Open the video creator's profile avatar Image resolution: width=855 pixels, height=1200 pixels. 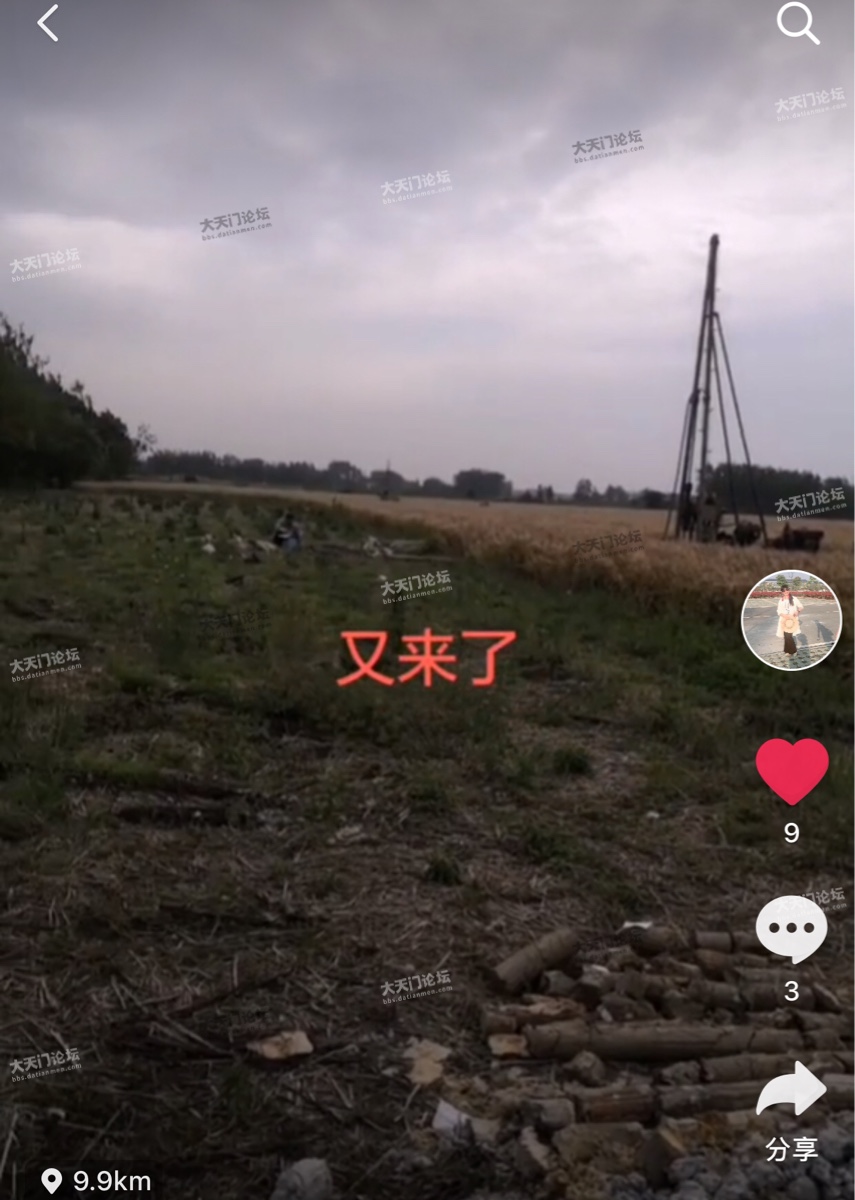pos(791,620)
